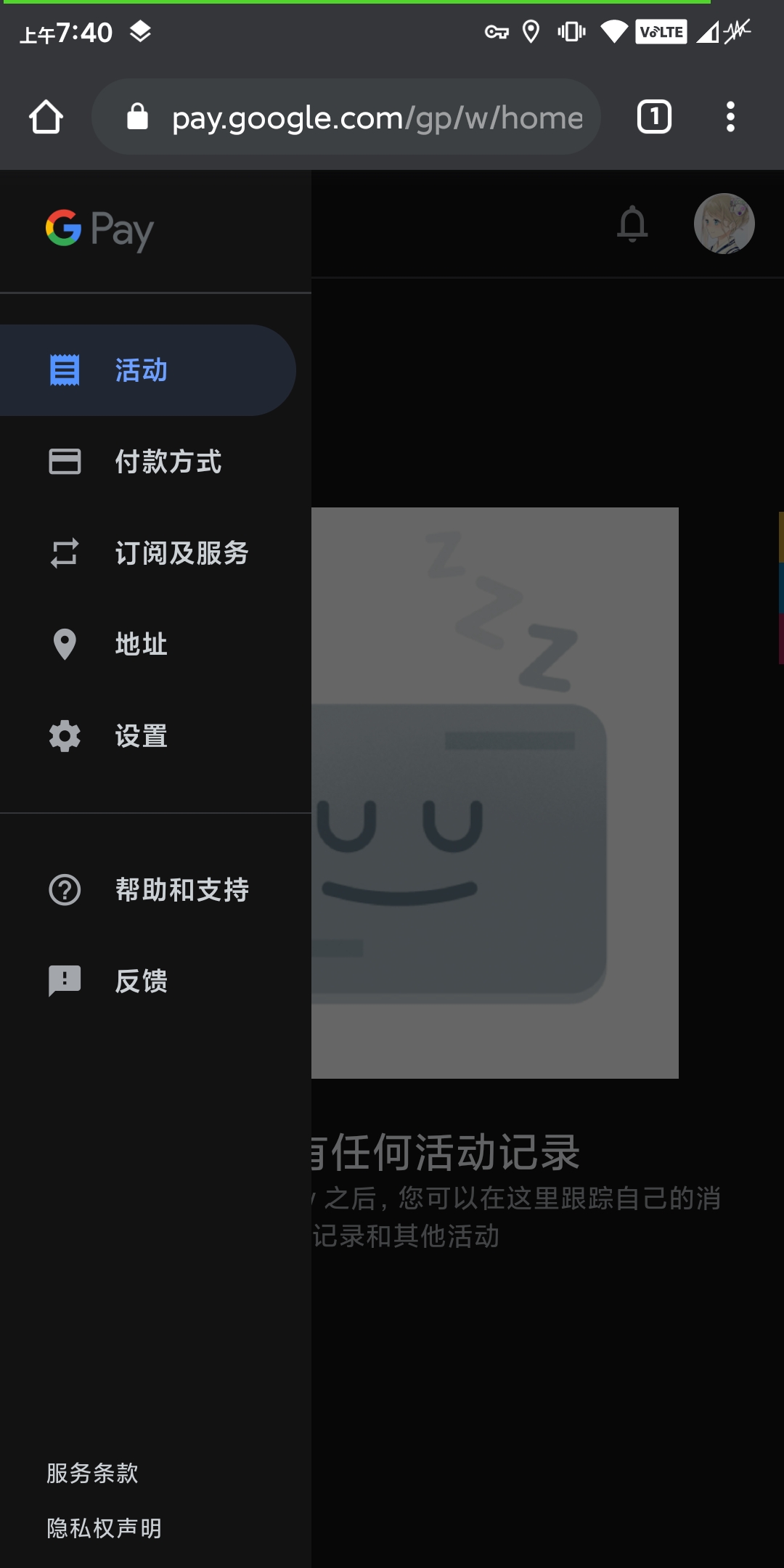Tap the pay.google.com address bar
The image size is (784, 1568).
pyautogui.click(x=346, y=117)
